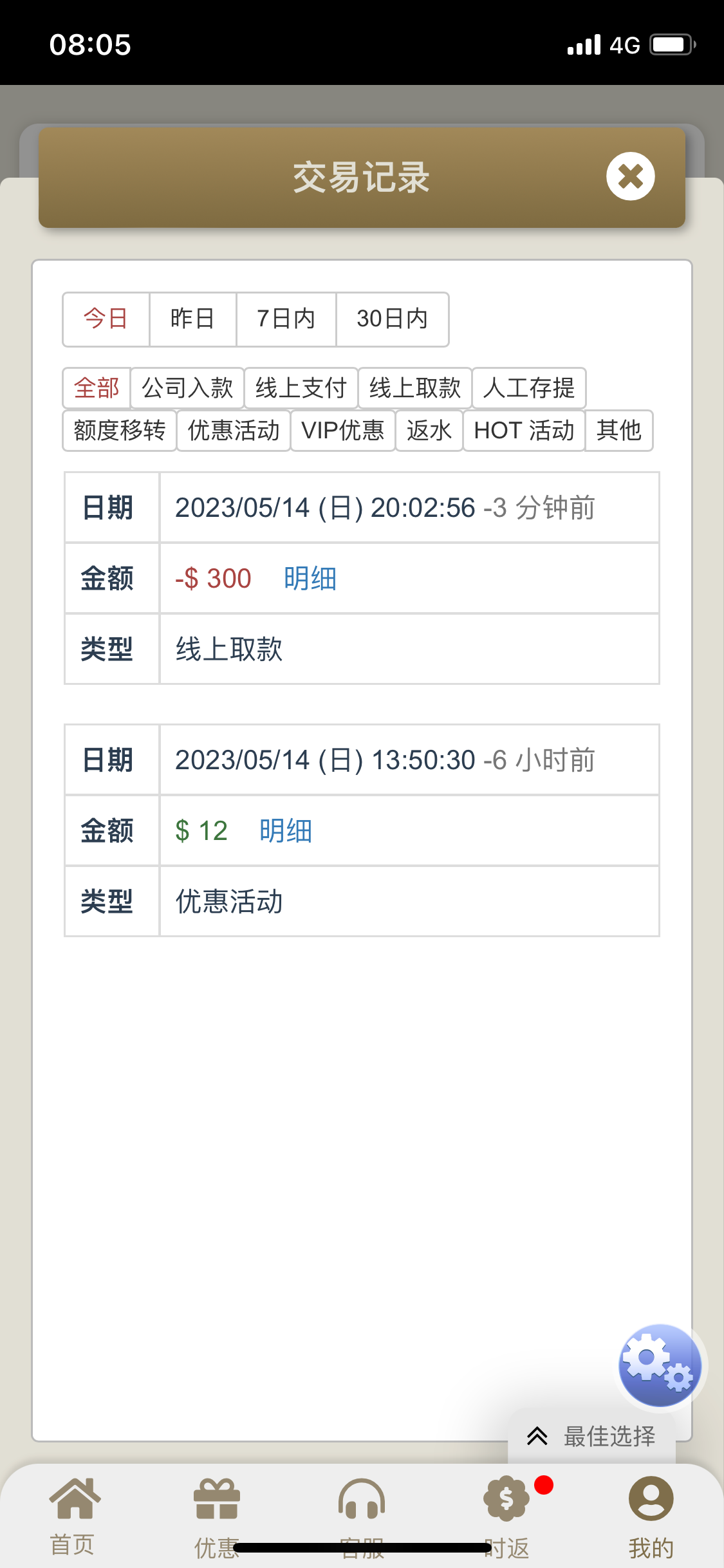This screenshot has height=1568, width=724.
Task: Switch to the 30日内 date tab
Action: tap(393, 319)
